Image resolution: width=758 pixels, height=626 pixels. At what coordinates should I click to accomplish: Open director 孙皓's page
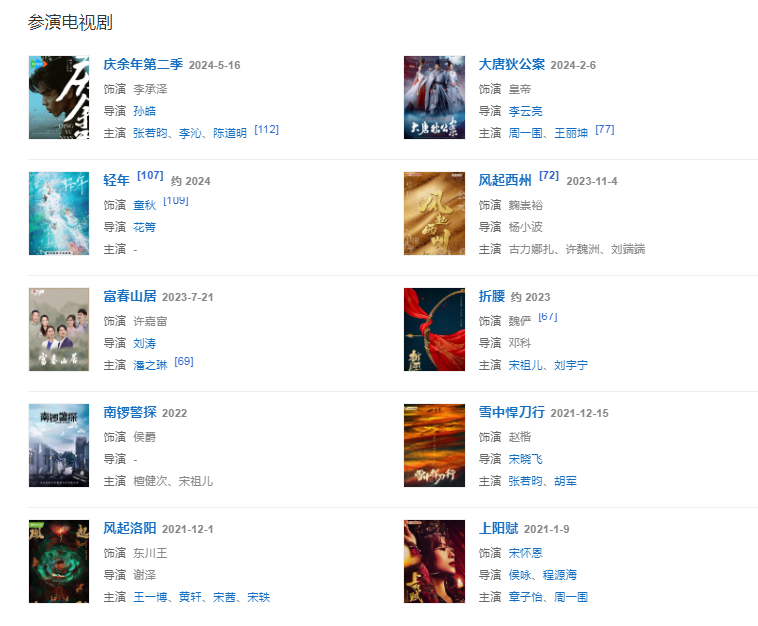click(144, 111)
